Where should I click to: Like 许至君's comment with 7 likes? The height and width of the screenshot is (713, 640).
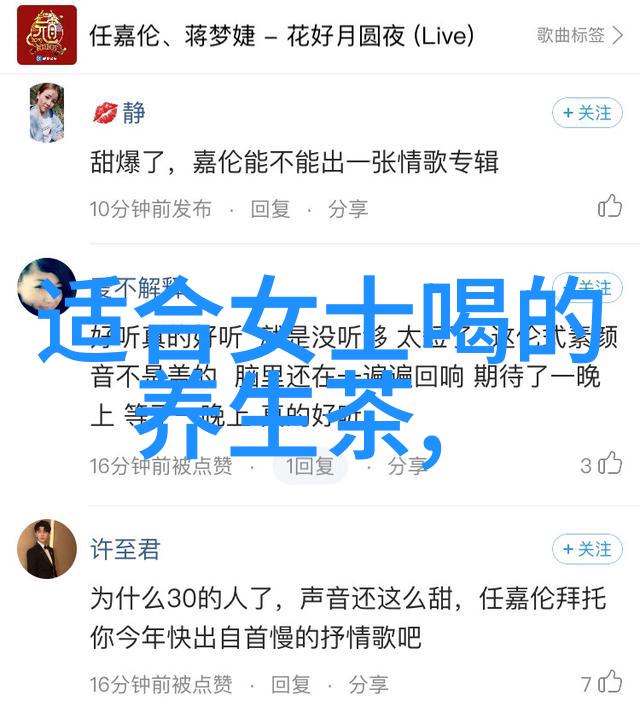tap(610, 684)
